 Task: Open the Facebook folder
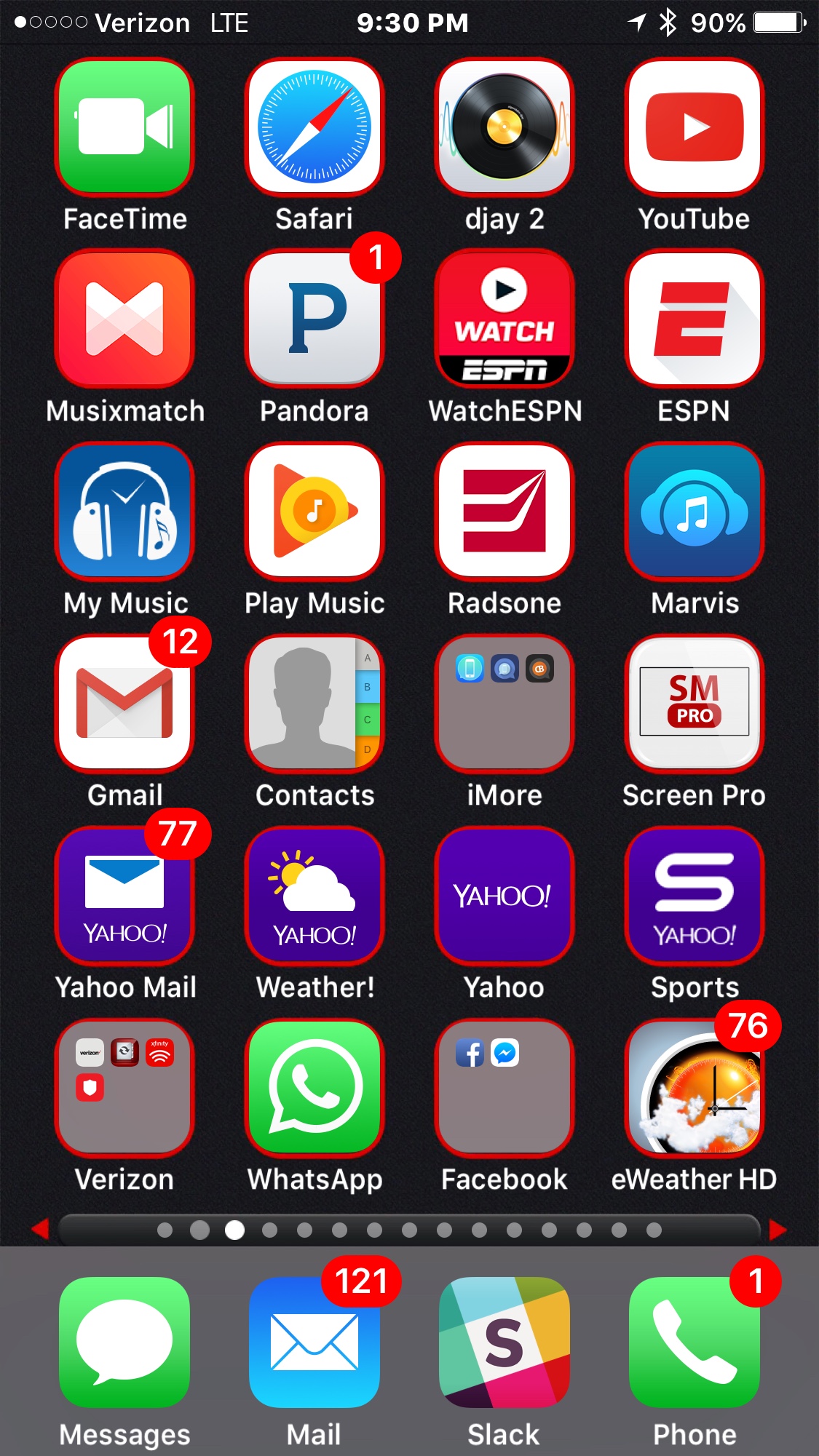[x=505, y=1088]
